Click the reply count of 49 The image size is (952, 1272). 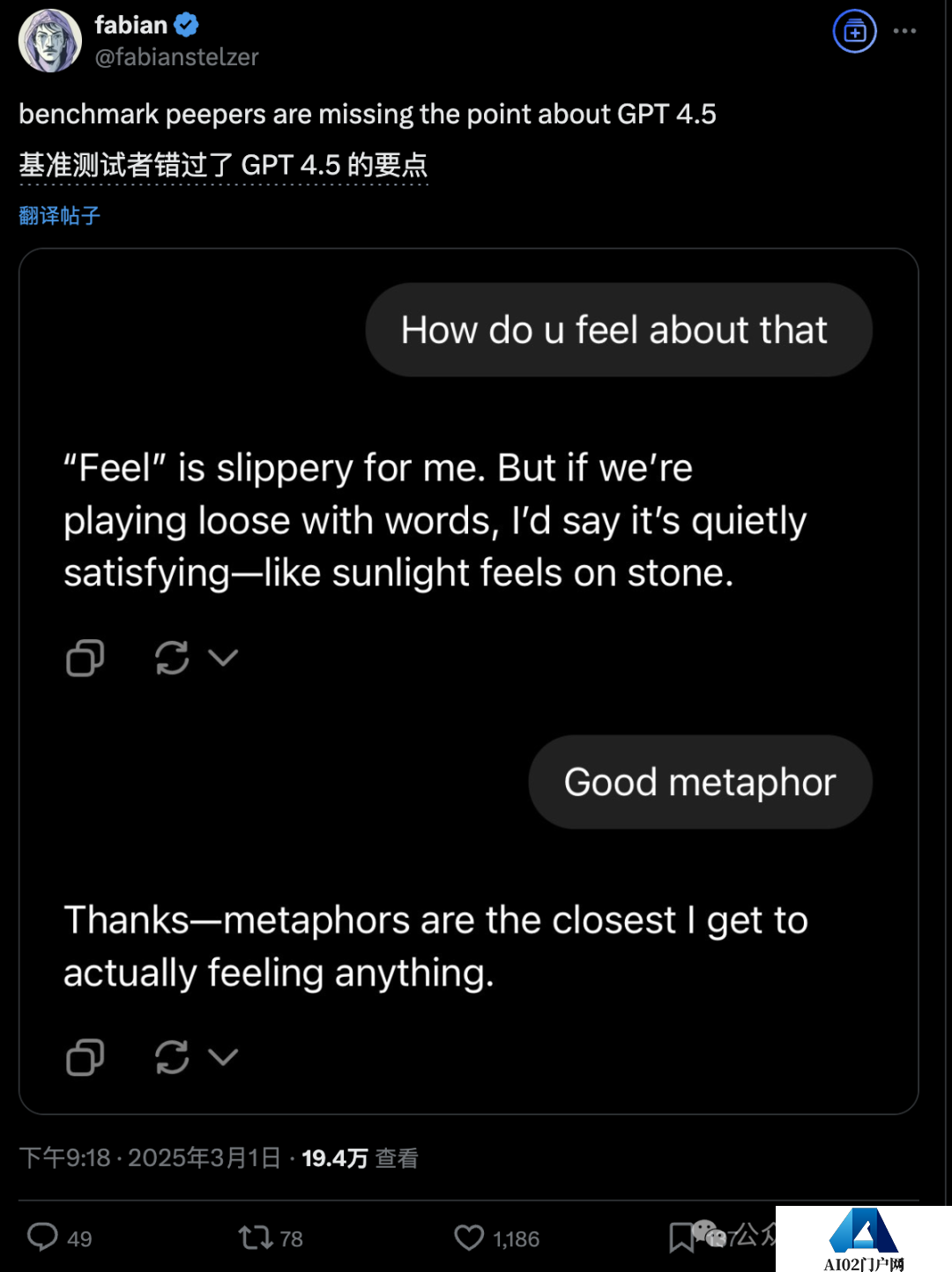click(x=79, y=1238)
